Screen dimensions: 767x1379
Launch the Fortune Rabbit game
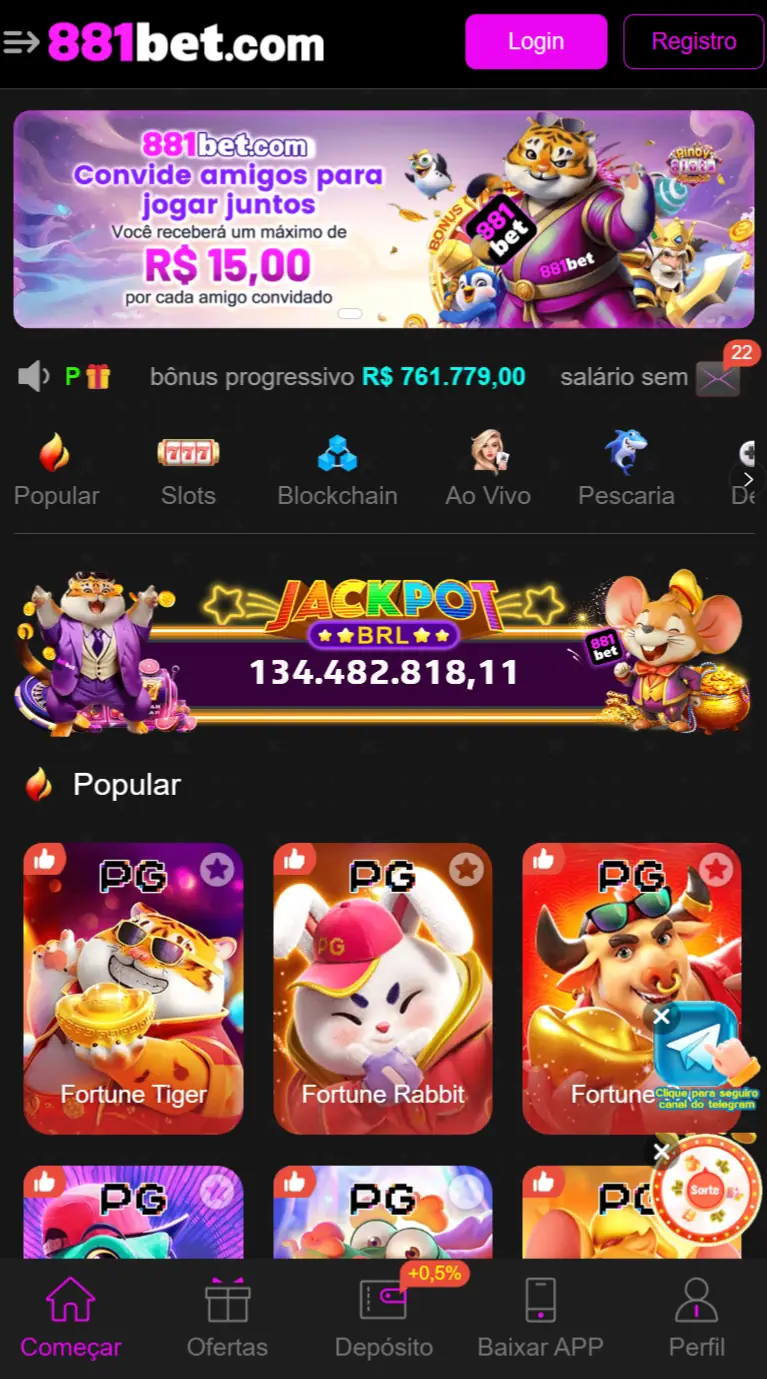point(383,990)
